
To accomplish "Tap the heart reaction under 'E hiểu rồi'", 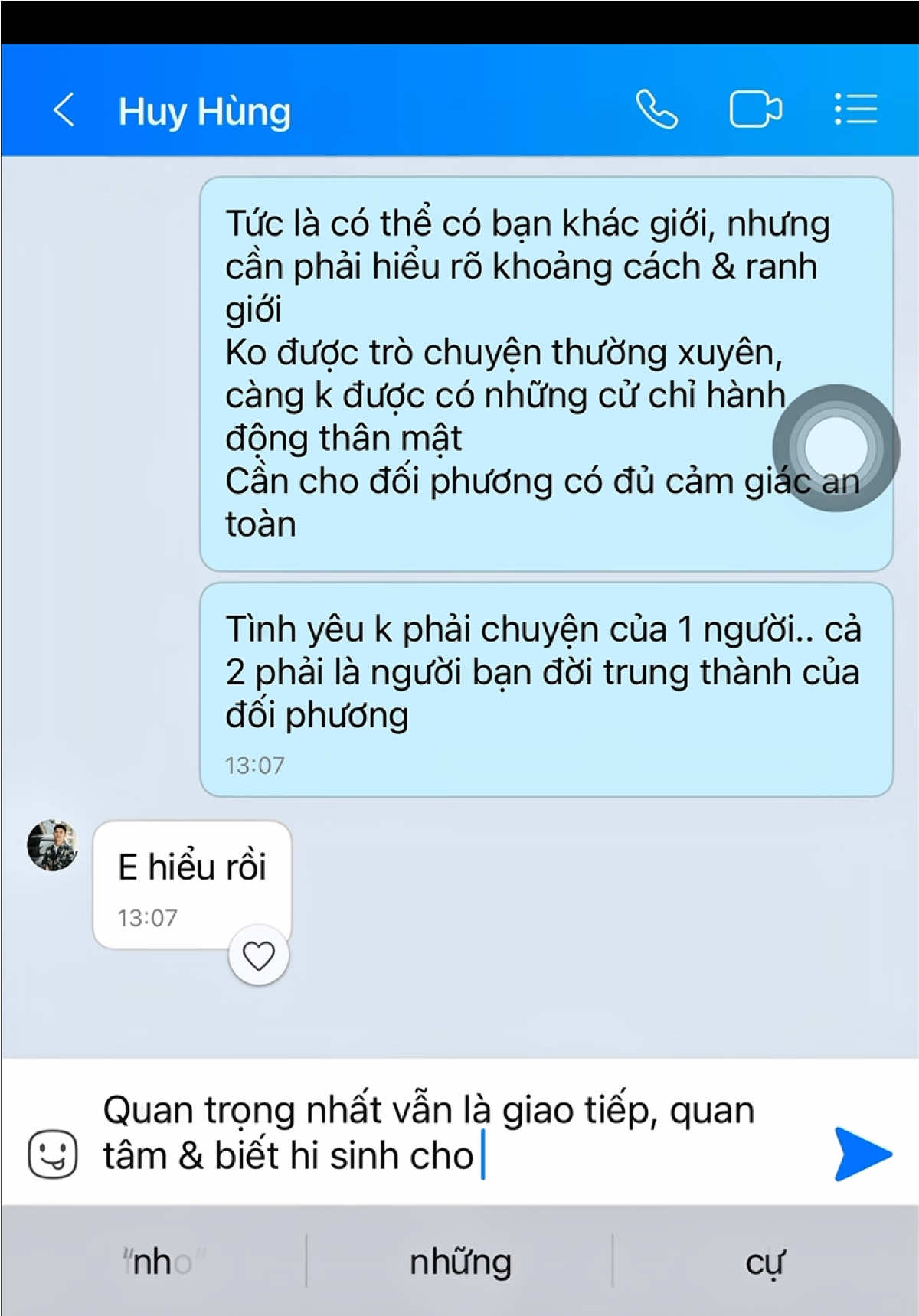I will coord(257,954).
